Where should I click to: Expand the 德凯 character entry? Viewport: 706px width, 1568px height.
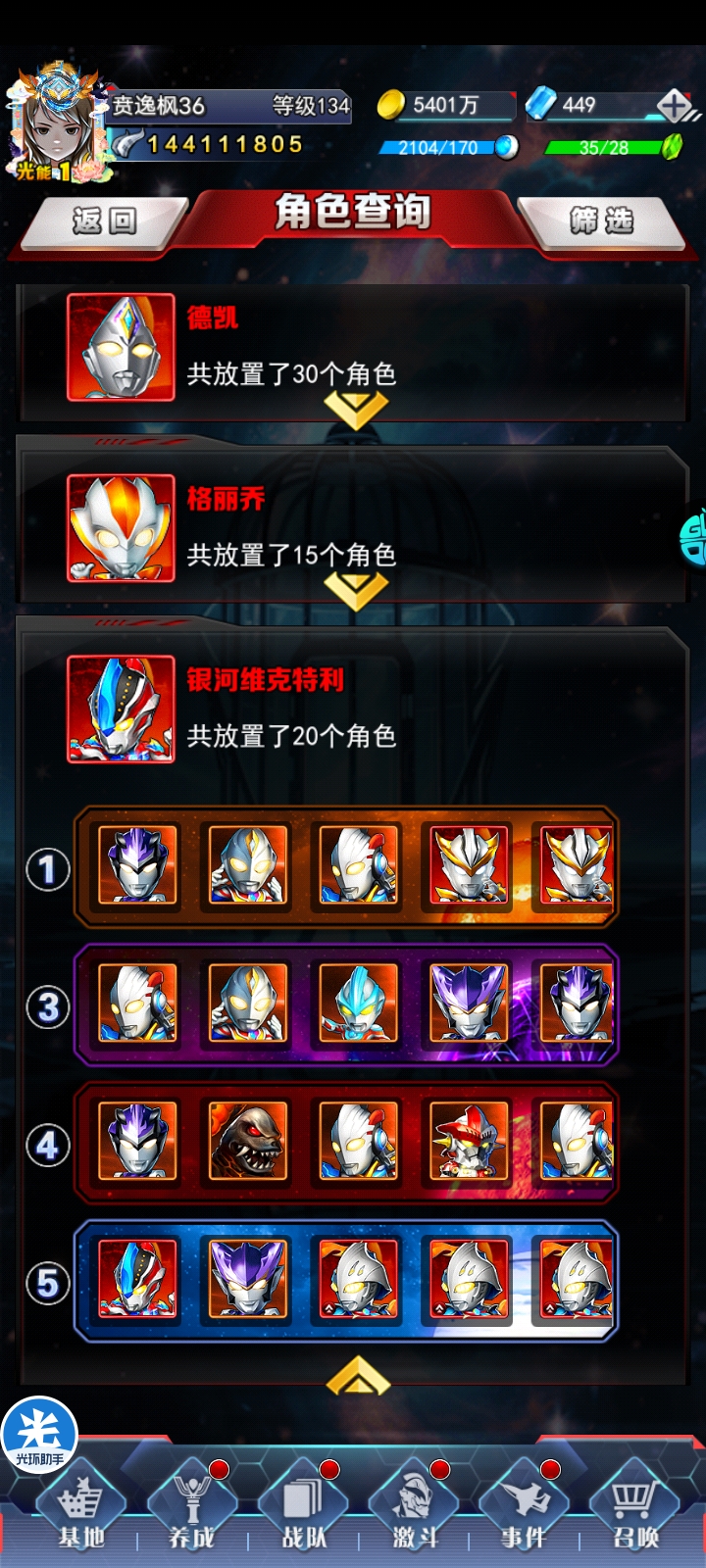356,410
